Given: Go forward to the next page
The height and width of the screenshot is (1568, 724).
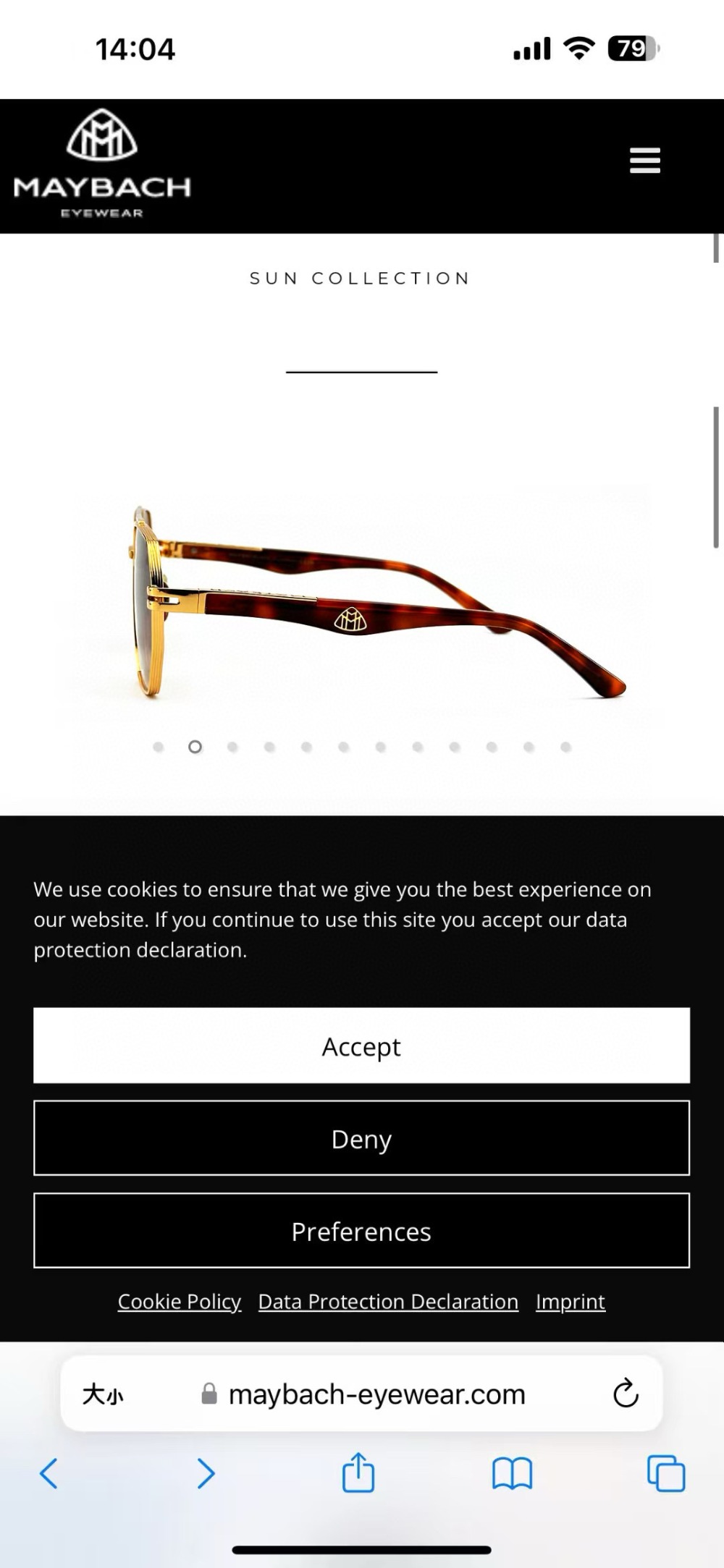Looking at the screenshot, I should 206,1473.
